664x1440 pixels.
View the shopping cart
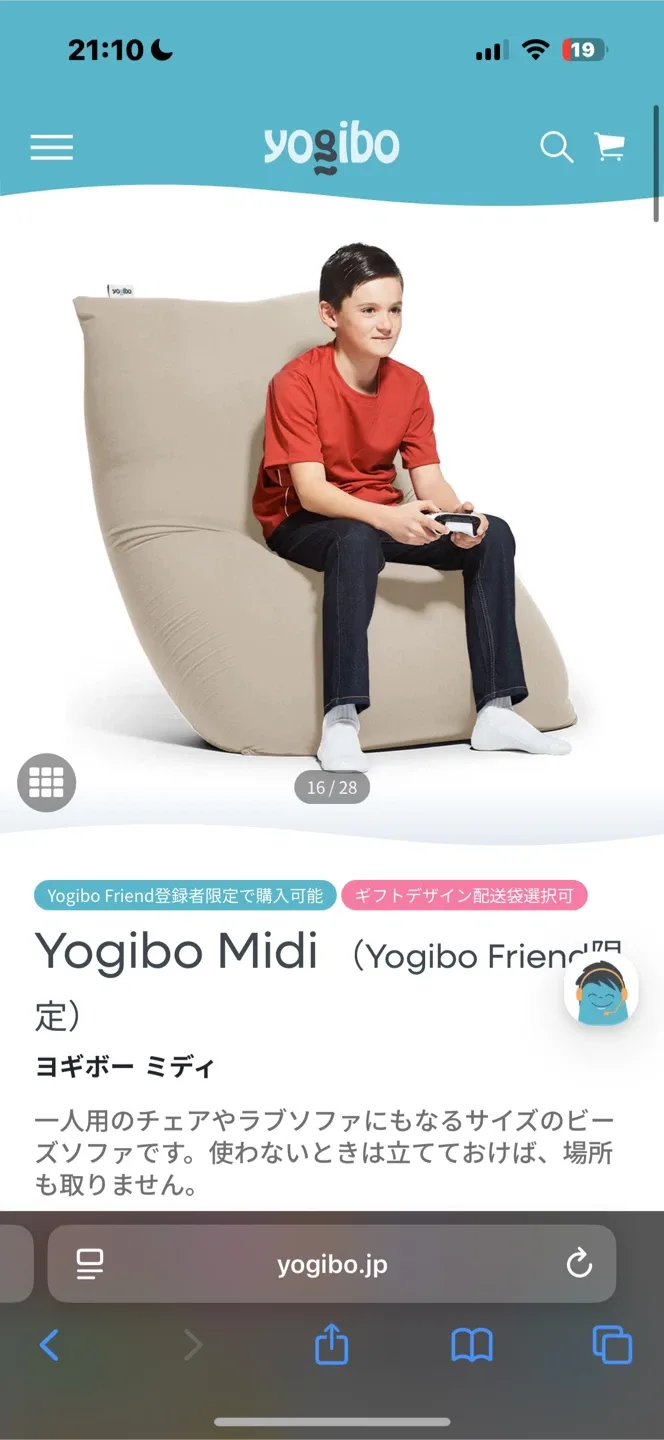click(610, 148)
